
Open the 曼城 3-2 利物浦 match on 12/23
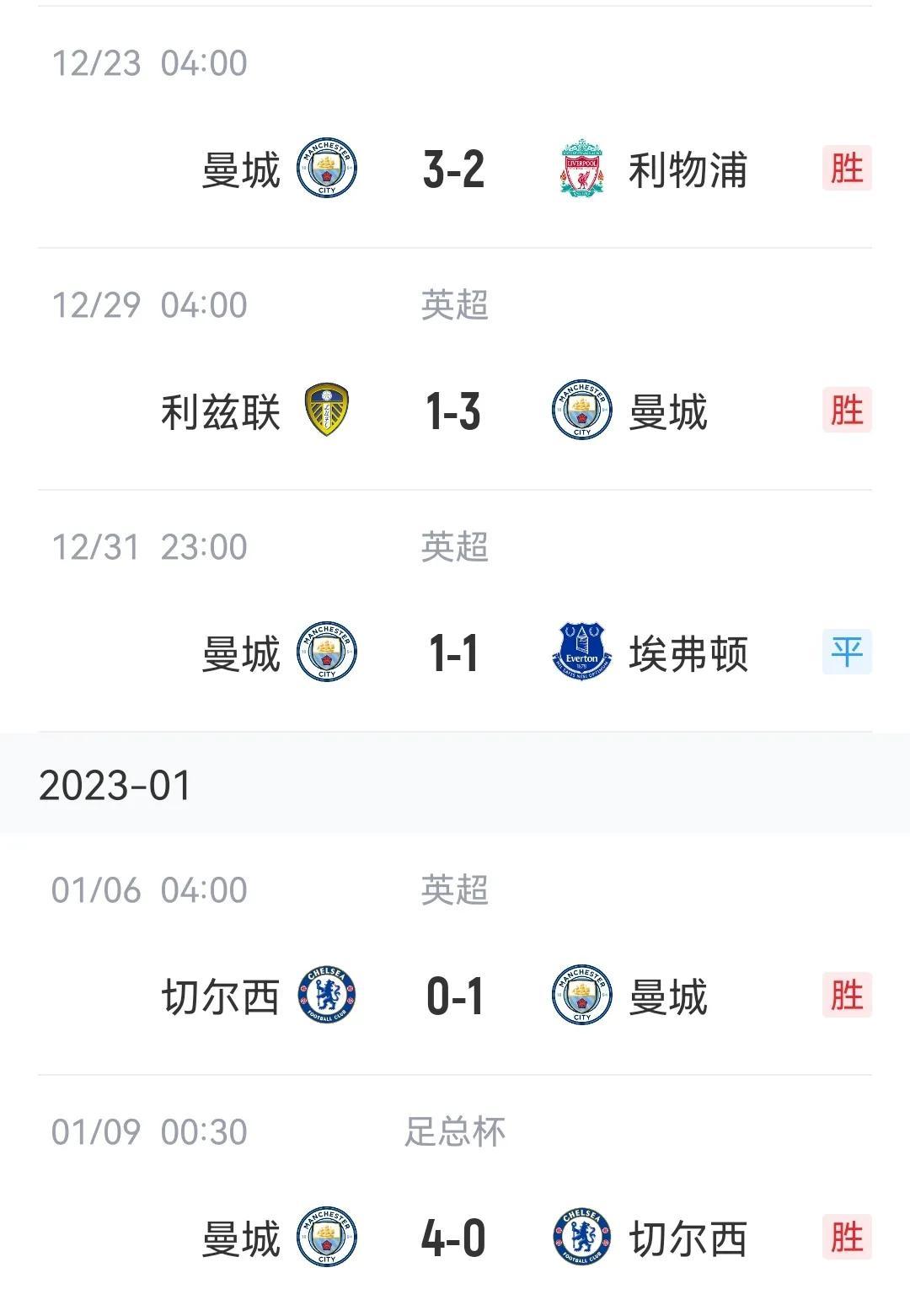point(454,169)
